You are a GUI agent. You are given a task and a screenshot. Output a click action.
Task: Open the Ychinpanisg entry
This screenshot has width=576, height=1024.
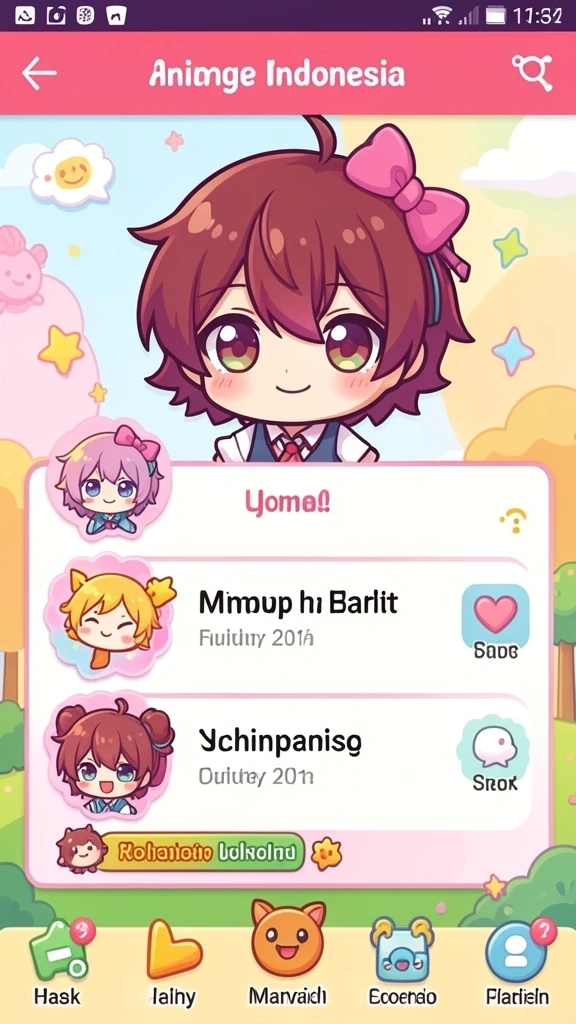[x=287, y=758]
